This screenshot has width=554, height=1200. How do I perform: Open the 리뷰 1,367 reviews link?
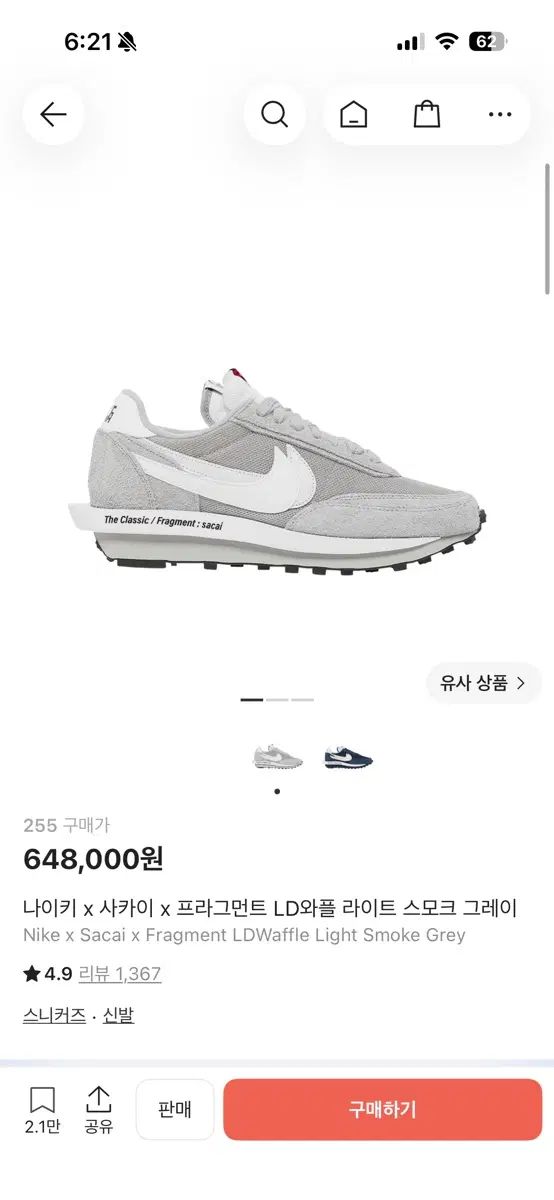point(120,974)
